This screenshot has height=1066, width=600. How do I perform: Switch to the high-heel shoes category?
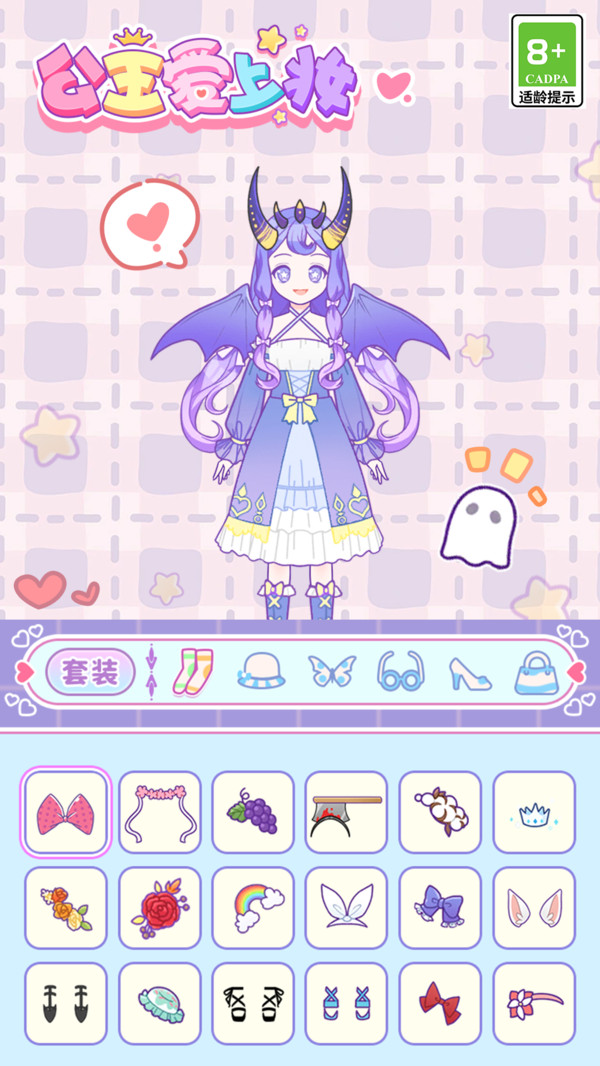(x=470, y=672)
